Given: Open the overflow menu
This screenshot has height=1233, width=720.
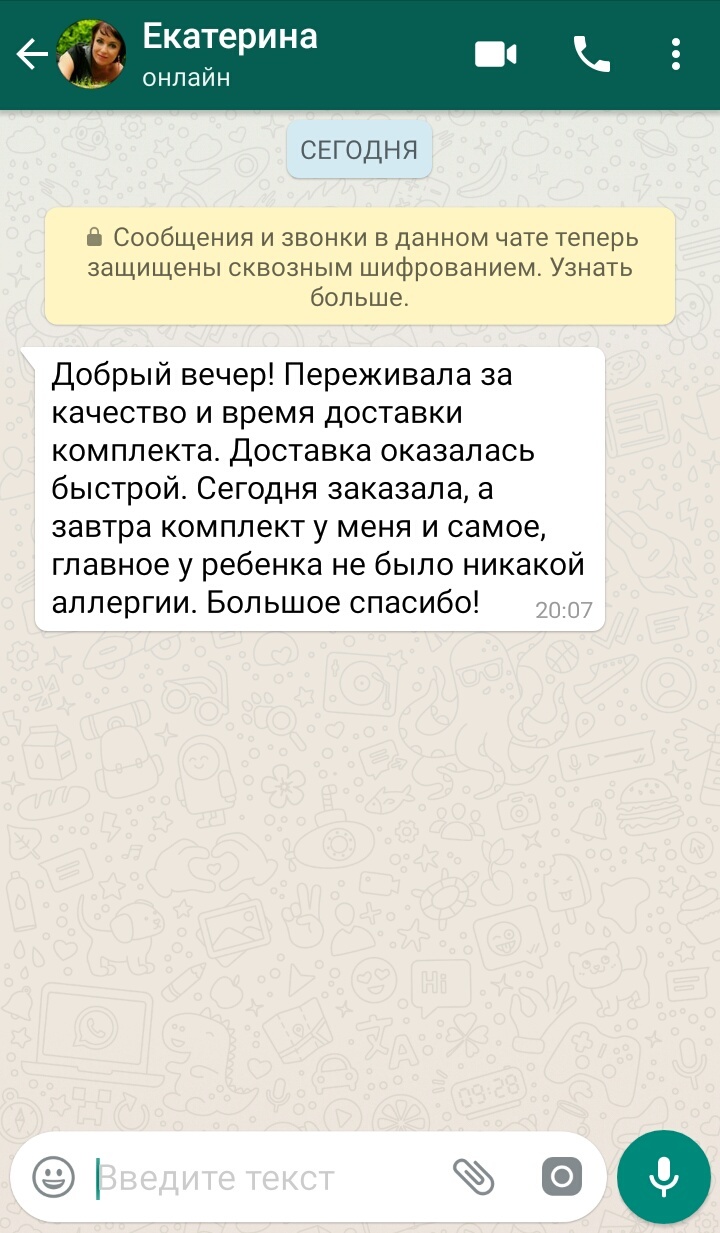Looking at the screenshot, I should click(677, 54).
